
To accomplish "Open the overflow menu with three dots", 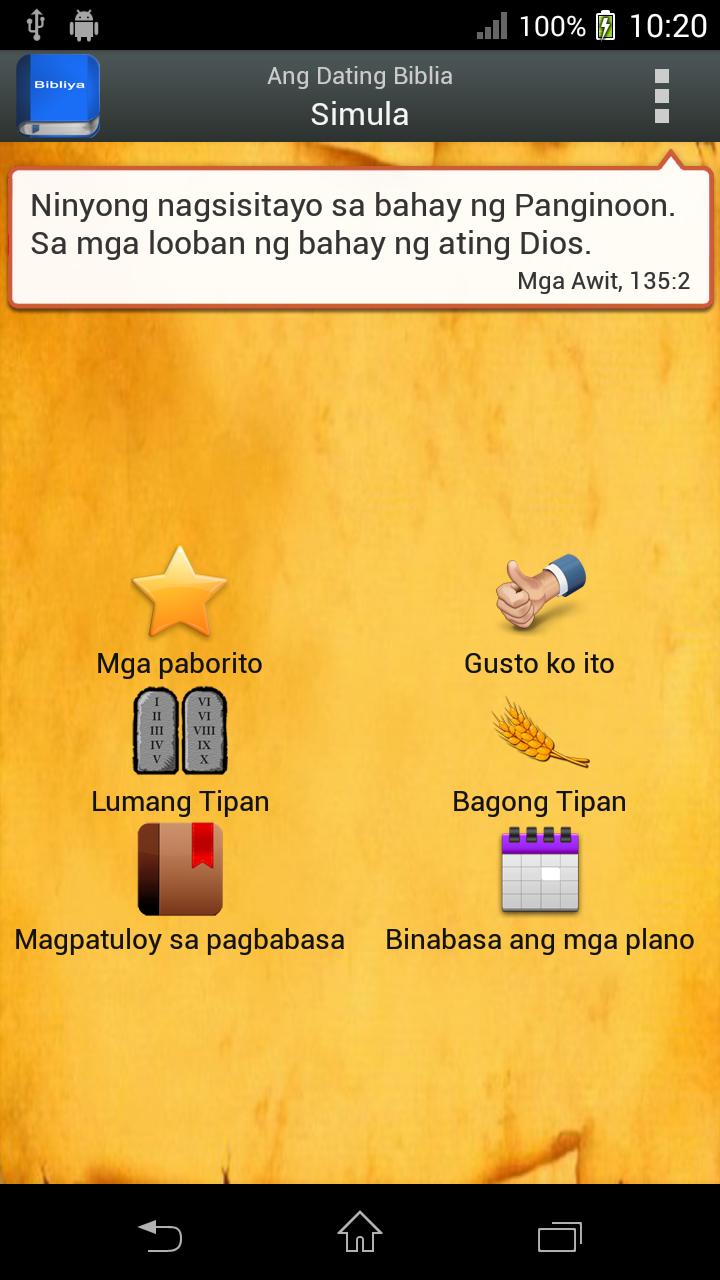I will click(660, 96).
